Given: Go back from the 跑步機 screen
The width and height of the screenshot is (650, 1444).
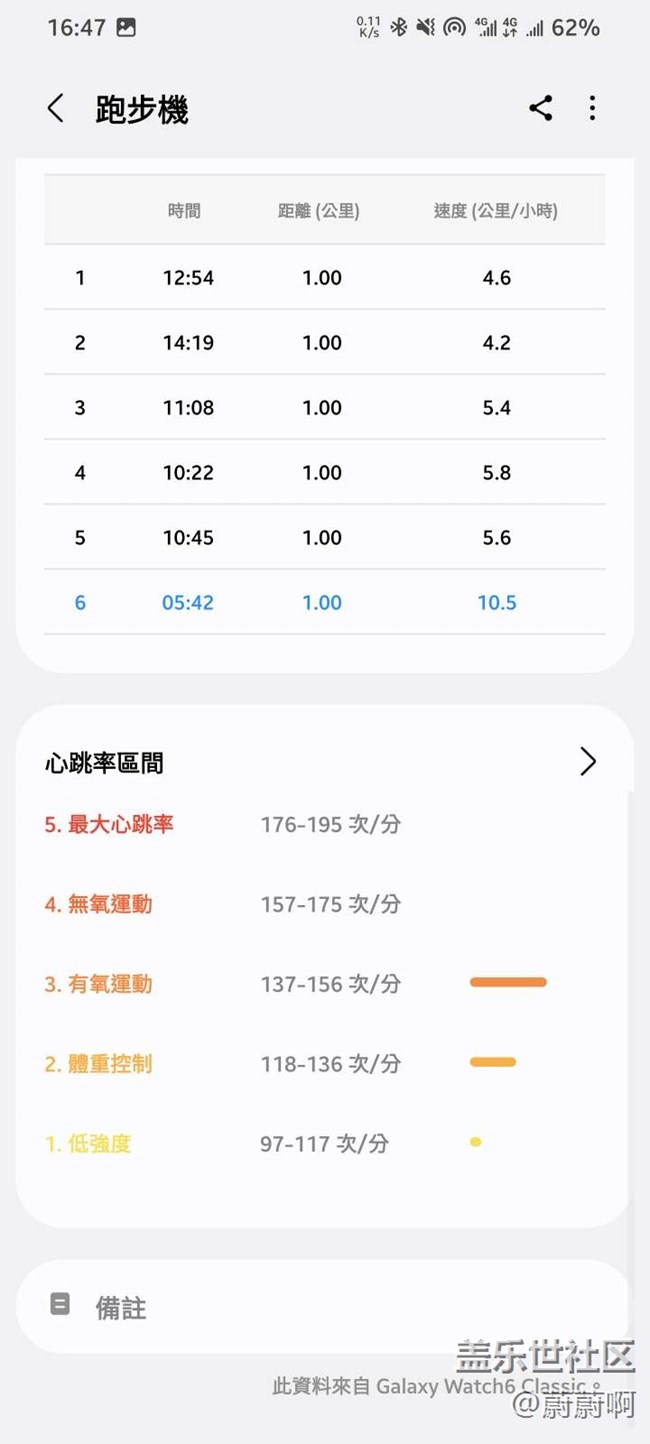Looking at the screenshot, I should tap(56, 108).
